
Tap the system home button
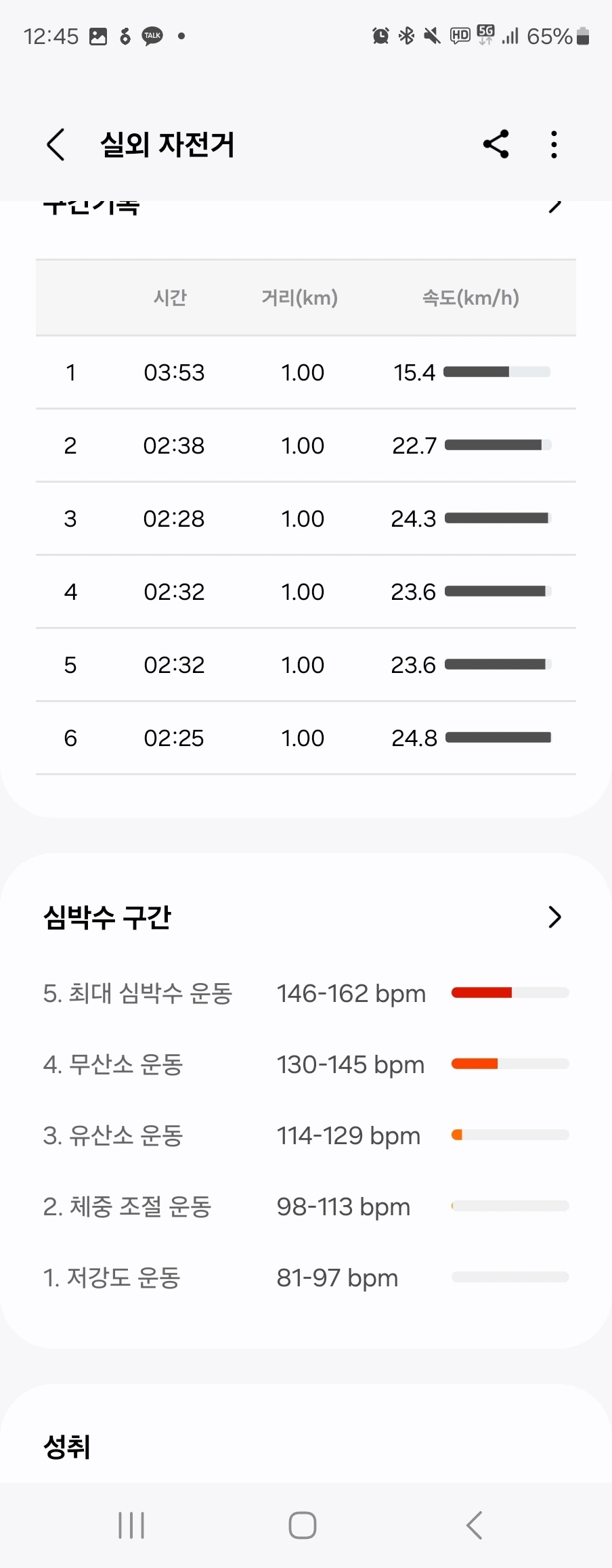[x=303, y=1525]
